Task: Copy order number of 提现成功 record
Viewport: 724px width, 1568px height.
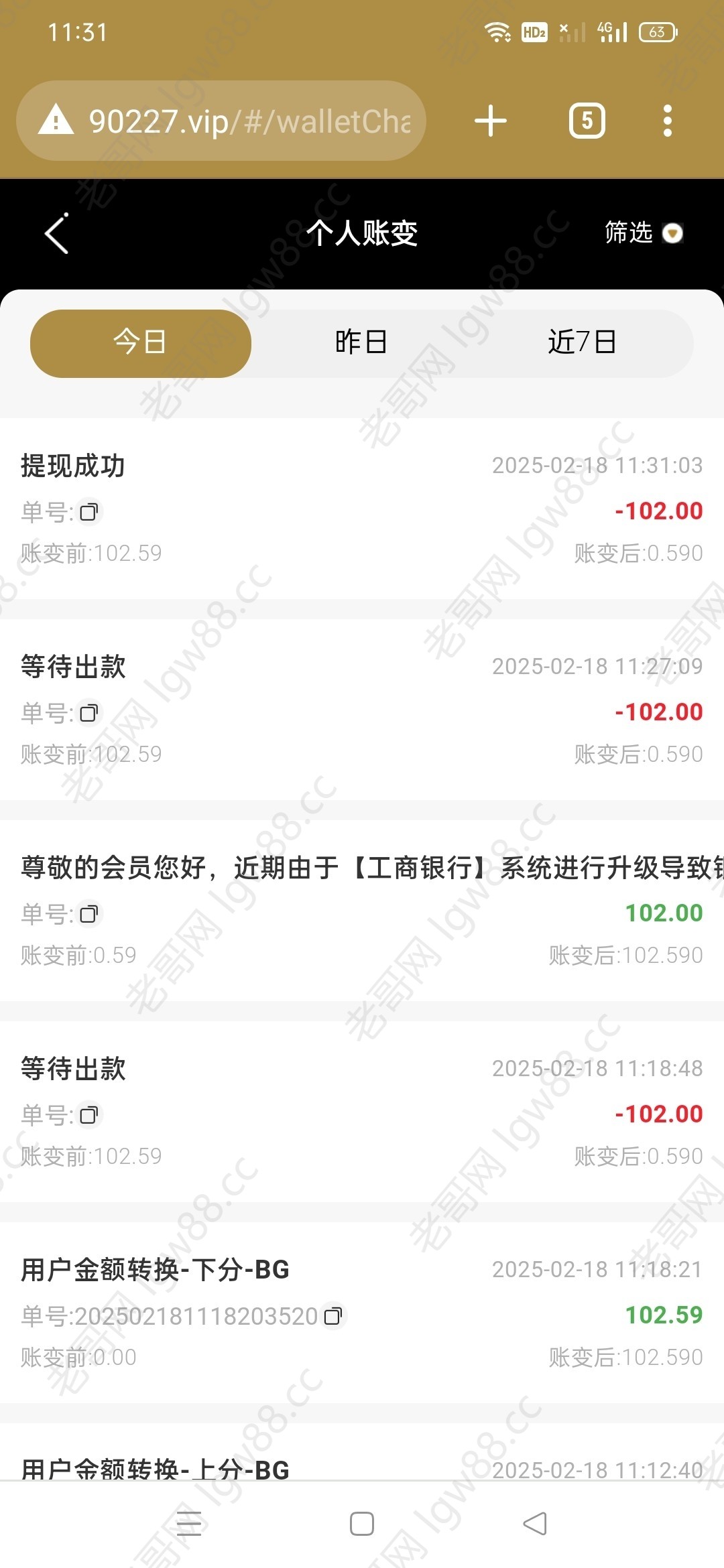Action: (x=88, y=513)
